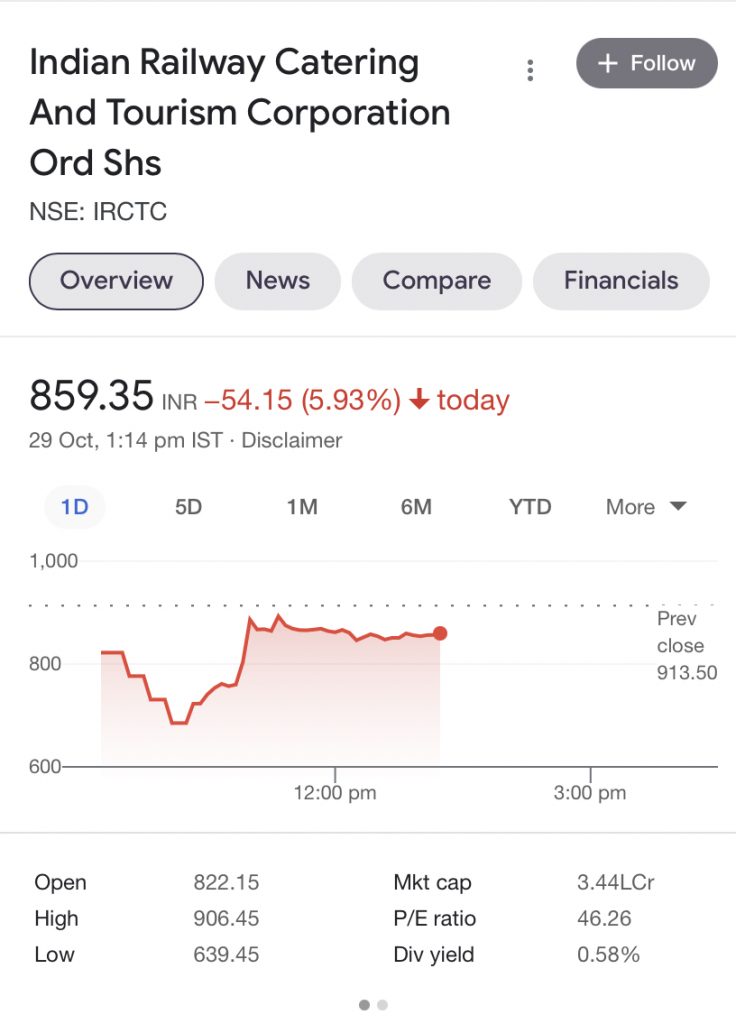Open the Compare tab
Viewport: 736px width, 1024px height.
coord(437,281)
